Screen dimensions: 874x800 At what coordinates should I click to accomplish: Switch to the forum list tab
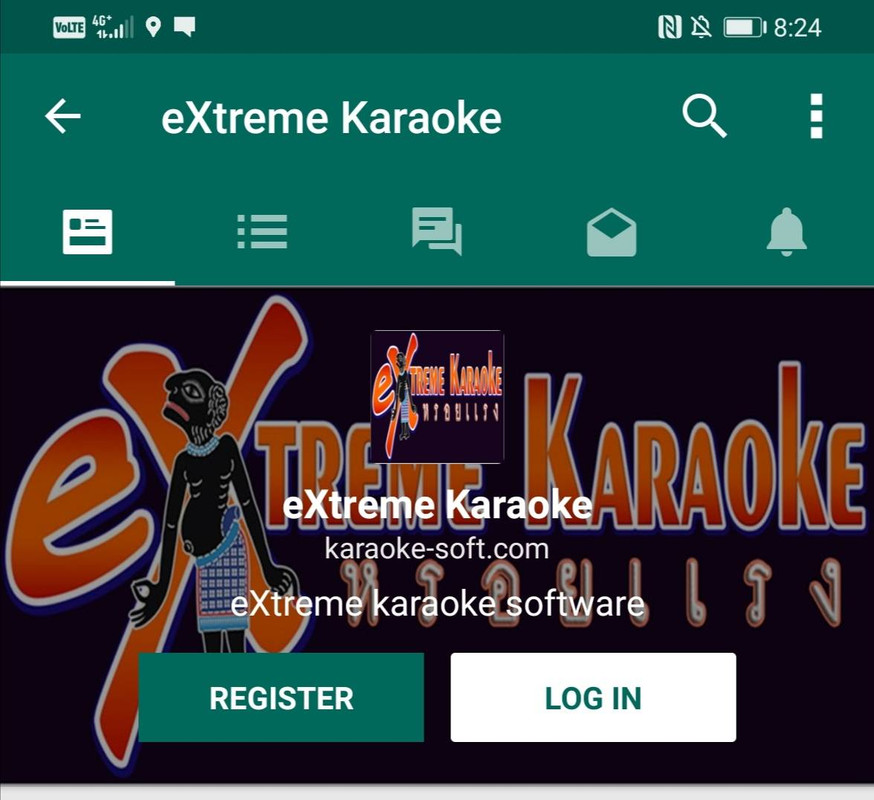[x=262, y=232]
